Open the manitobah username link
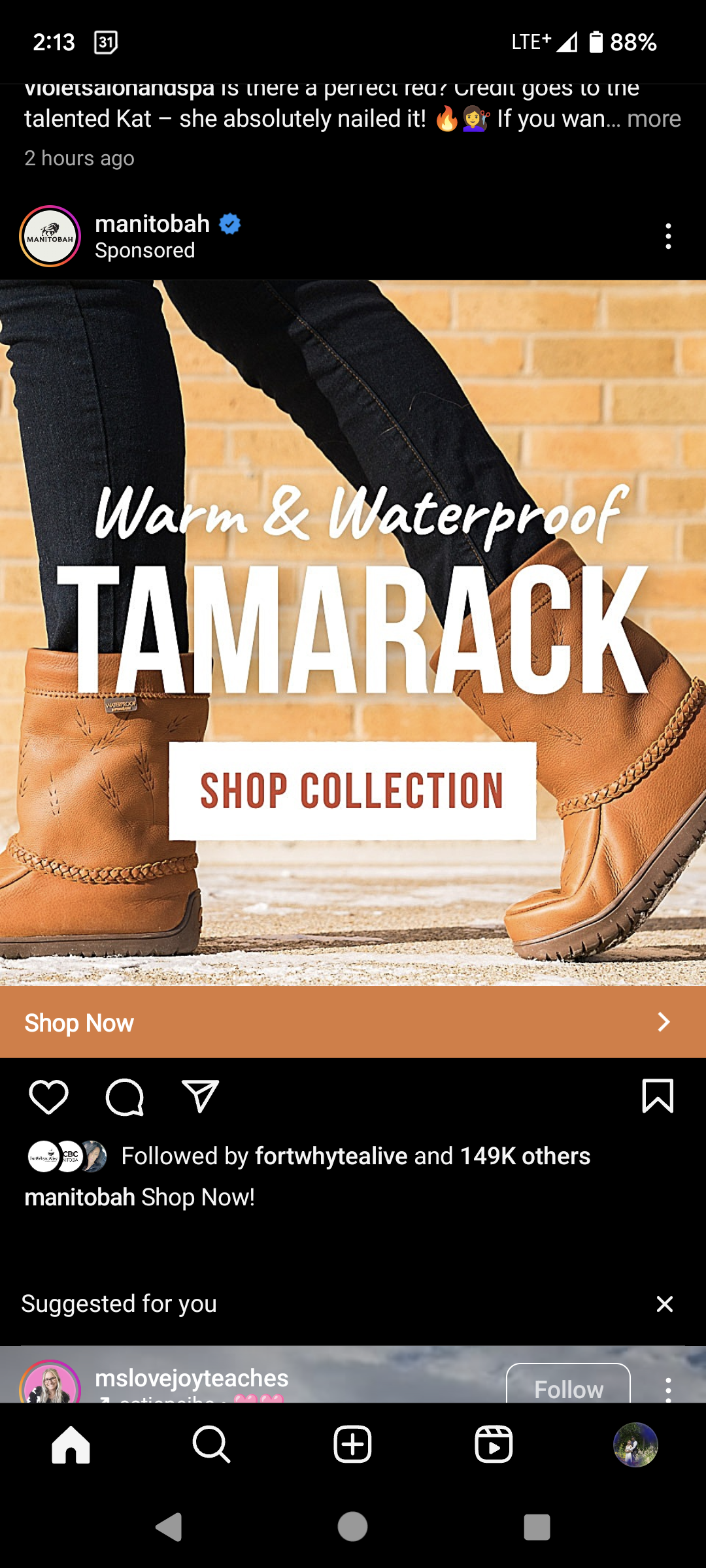 [152, 224]
